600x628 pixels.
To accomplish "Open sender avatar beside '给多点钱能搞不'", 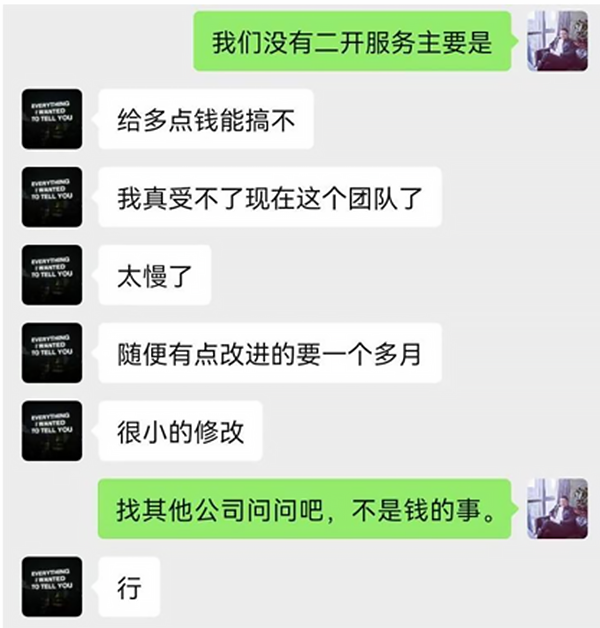I will tap(52, 119).
